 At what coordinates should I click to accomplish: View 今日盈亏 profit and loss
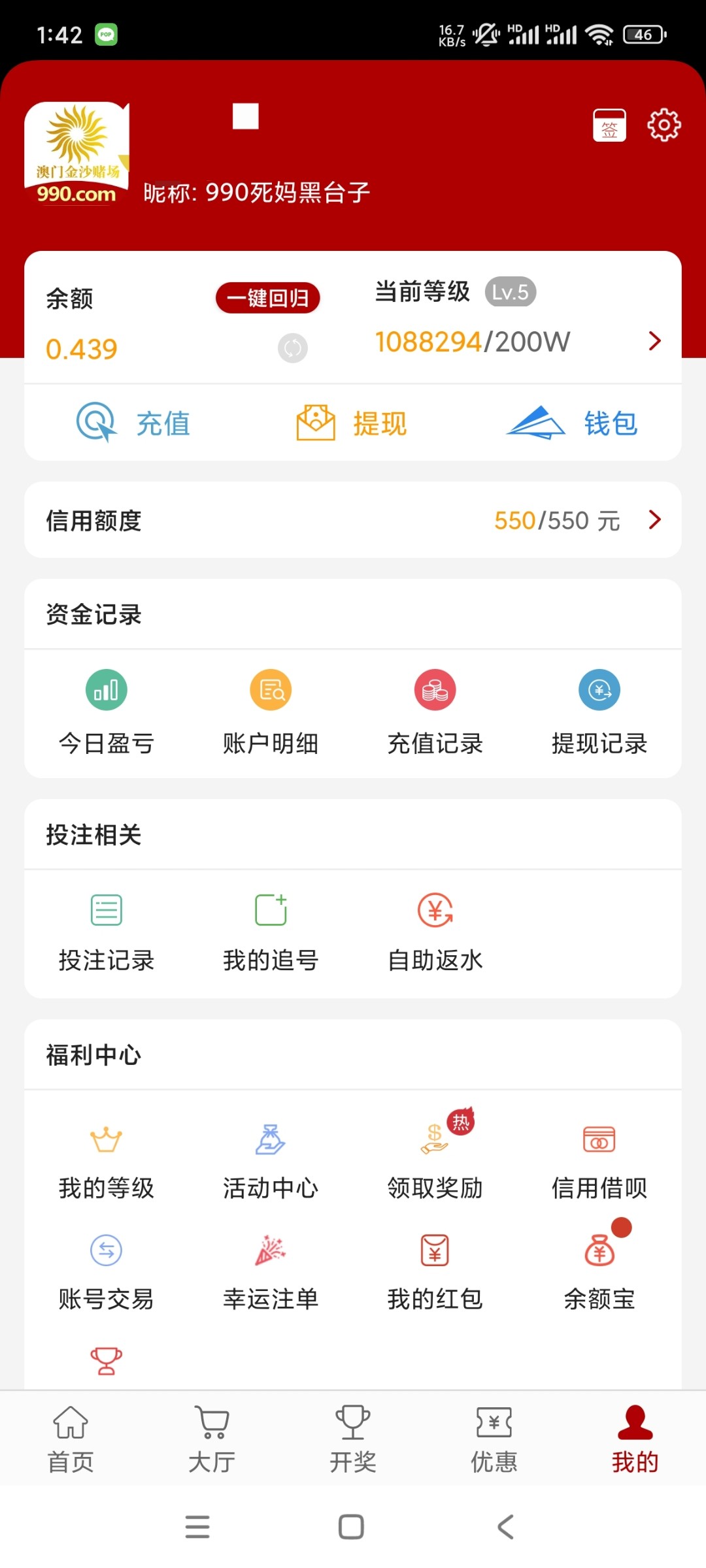pyautogui.click(x=107, y=711)
